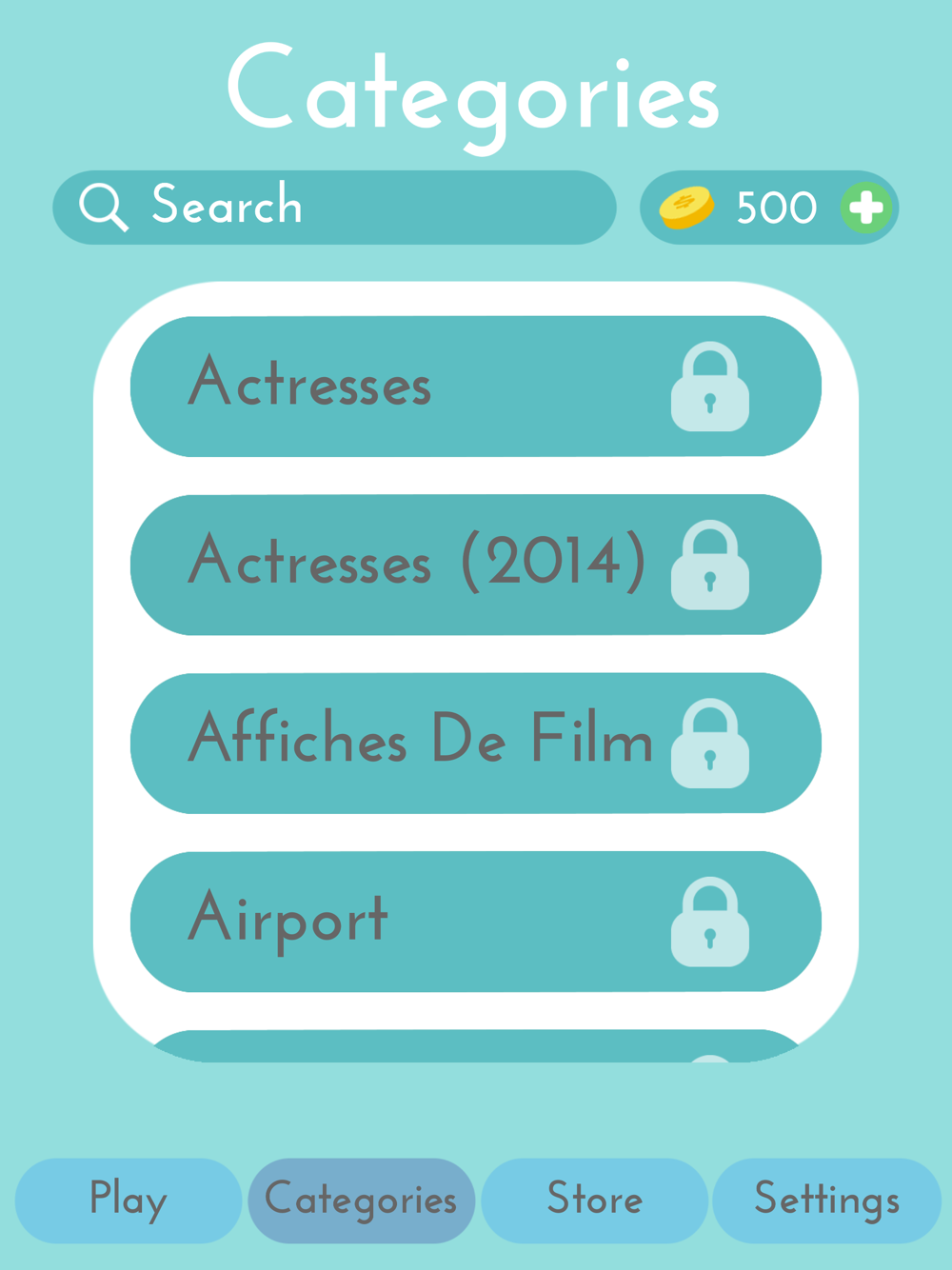
Task: Tap the Search field
Action: [x=333, y=208]
